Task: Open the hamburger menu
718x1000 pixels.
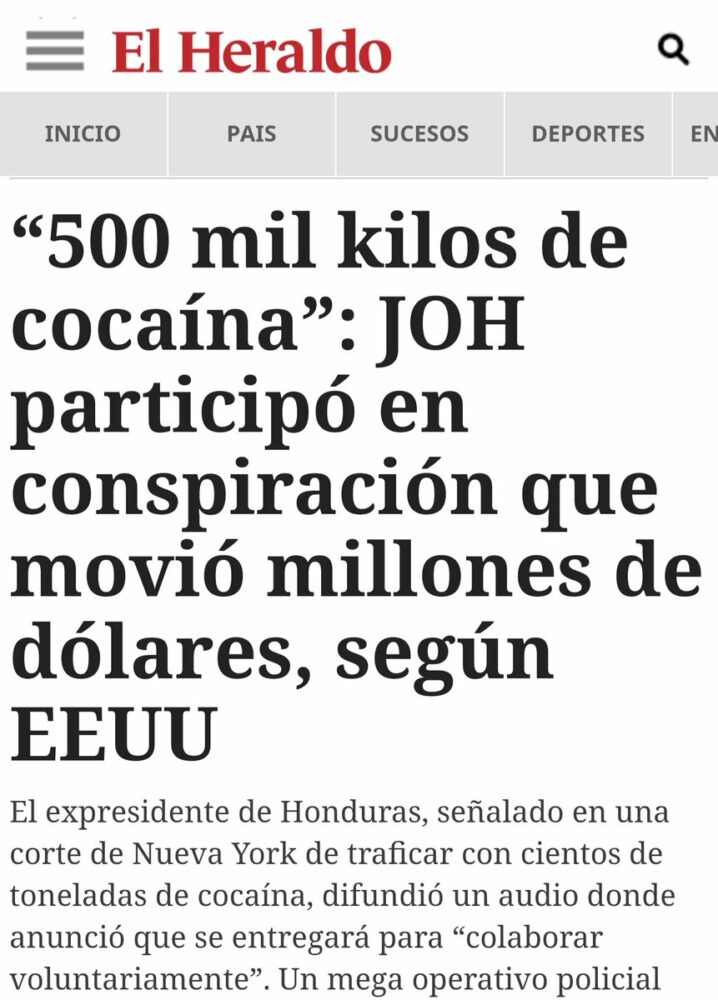Action: pyautogui.click(x=55, y=51)
